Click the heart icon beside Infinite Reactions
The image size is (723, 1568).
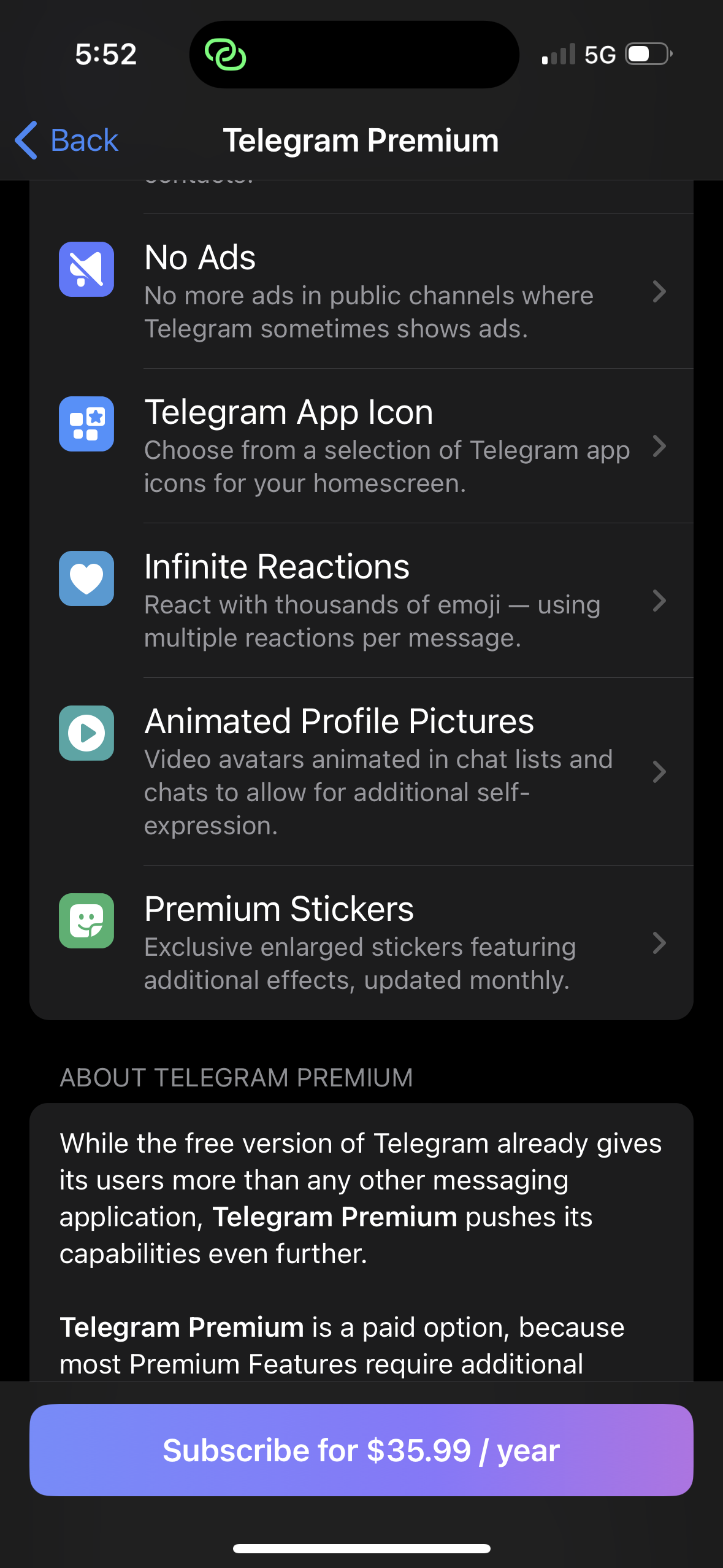tap(86, 578)
